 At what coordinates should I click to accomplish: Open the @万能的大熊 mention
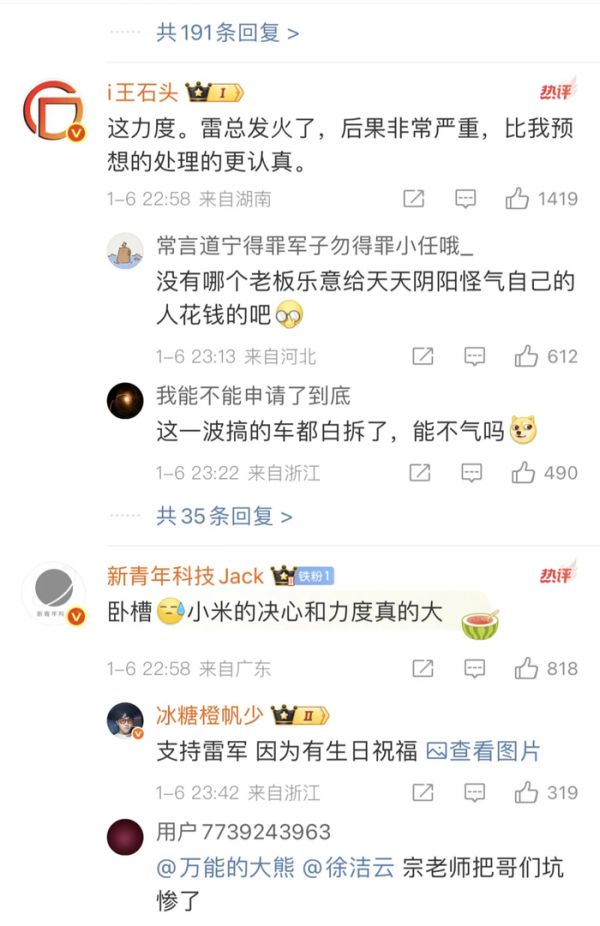pyautogui.click(x=225, y=868)
